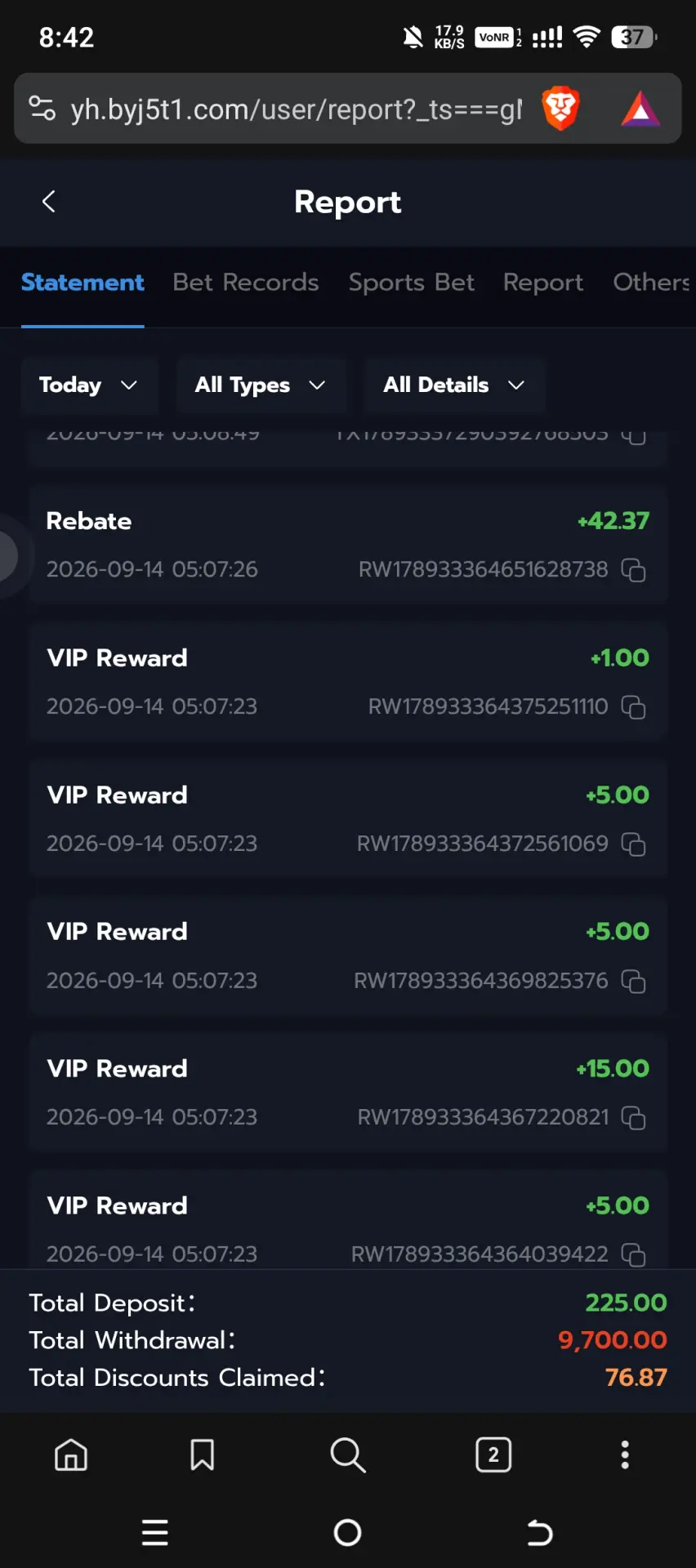Copy transaction ID RW178933364369825376

[633, 981]
